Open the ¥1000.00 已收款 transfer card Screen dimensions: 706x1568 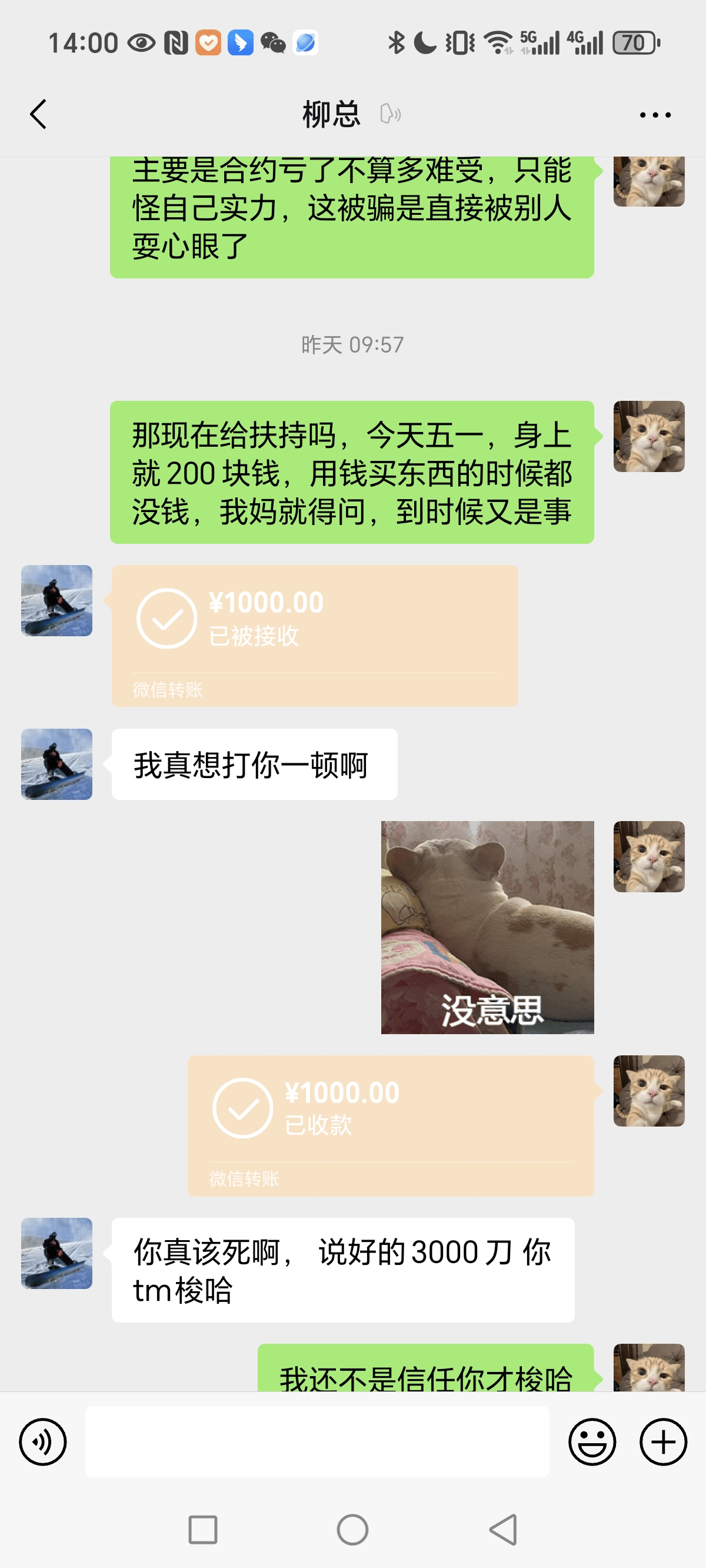click(x=390, y=1125)
